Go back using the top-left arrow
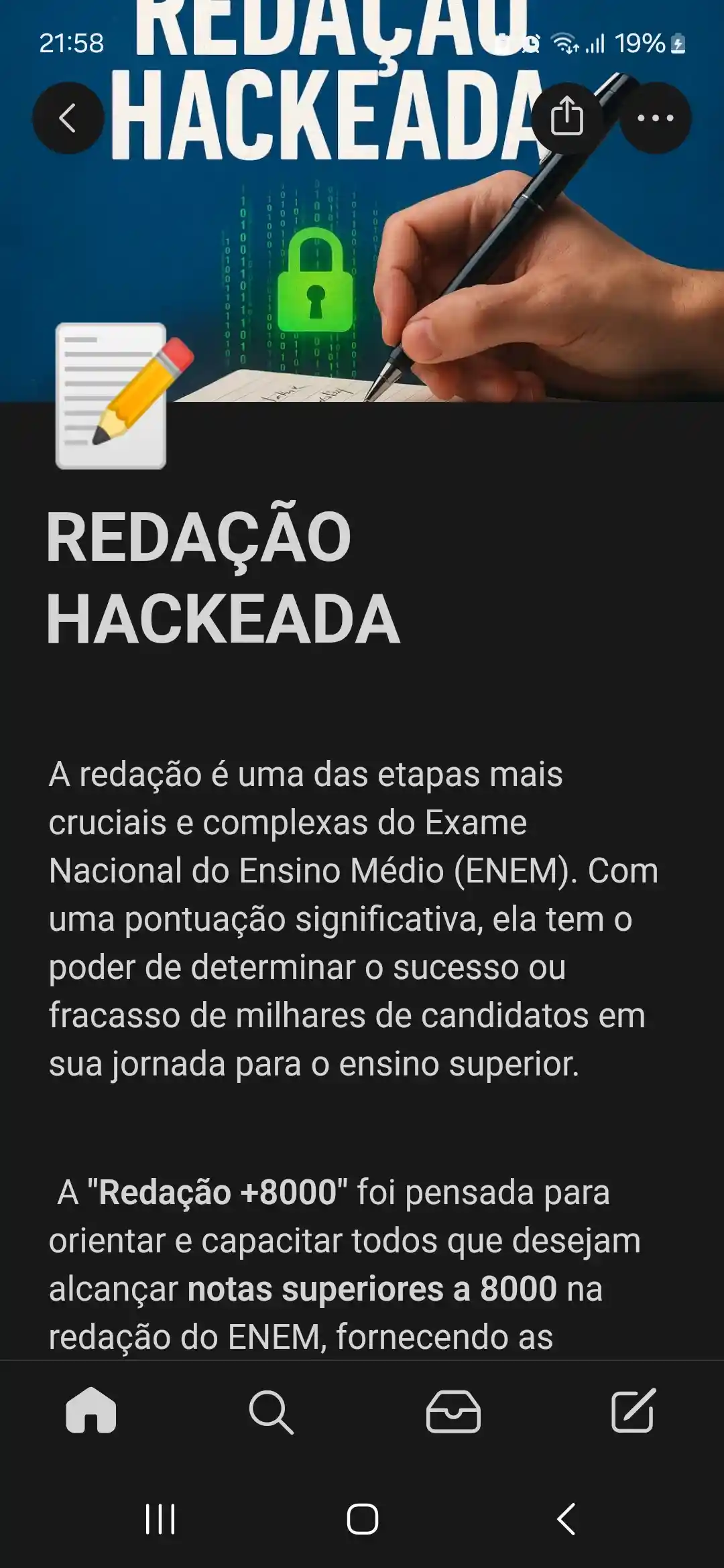The height and width of the screenshot is (1568, 724). click(x=68, y=119)
